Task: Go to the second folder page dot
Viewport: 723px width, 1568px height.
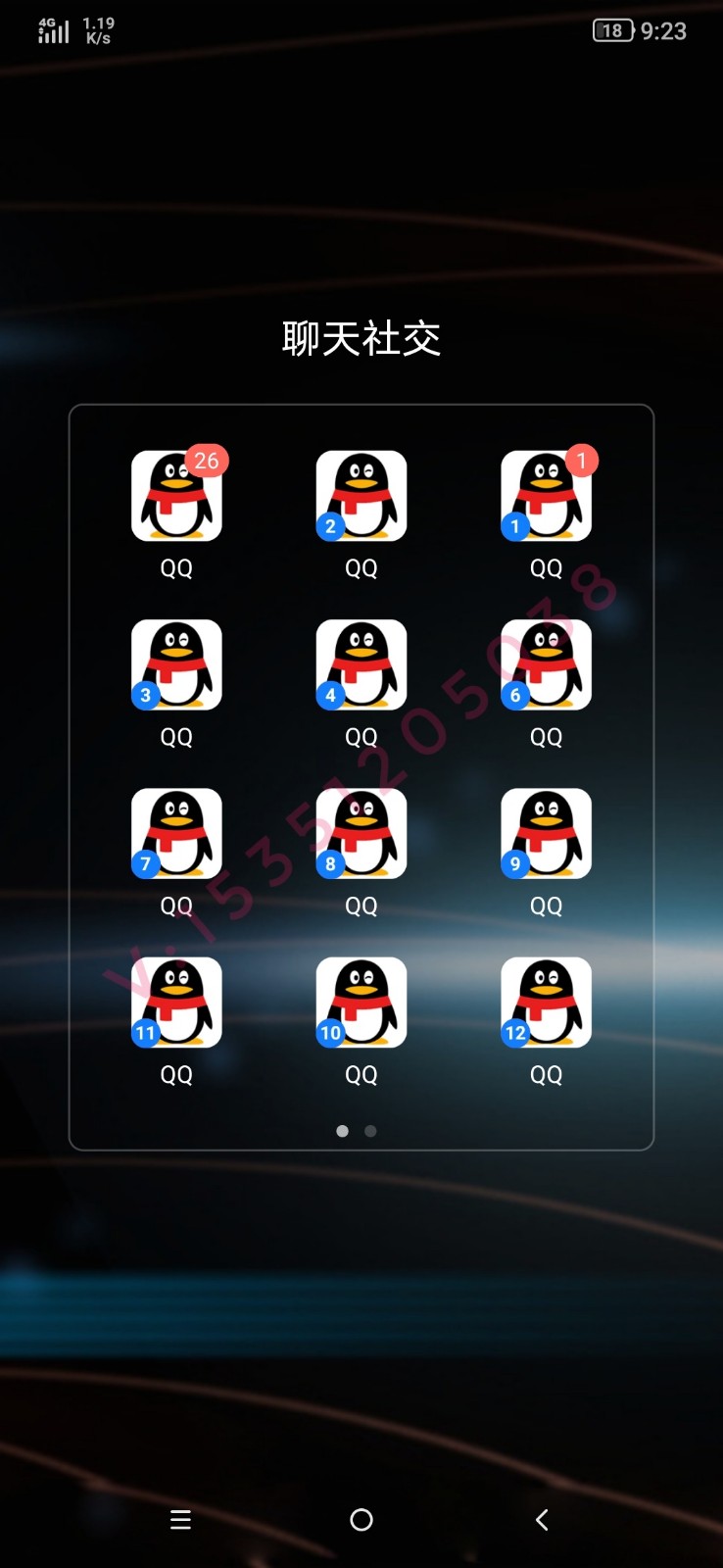Action: pyautogui.click(x=370, y=1131)
